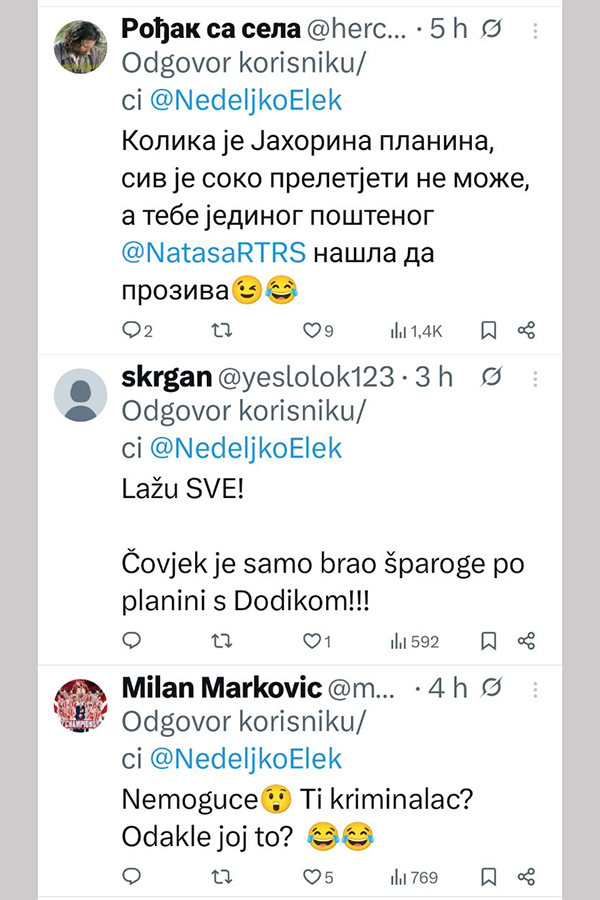Viewport: 600px width, 900px height.
Task: Retweet Рођак са села's reply
Action: coord(221,330)
